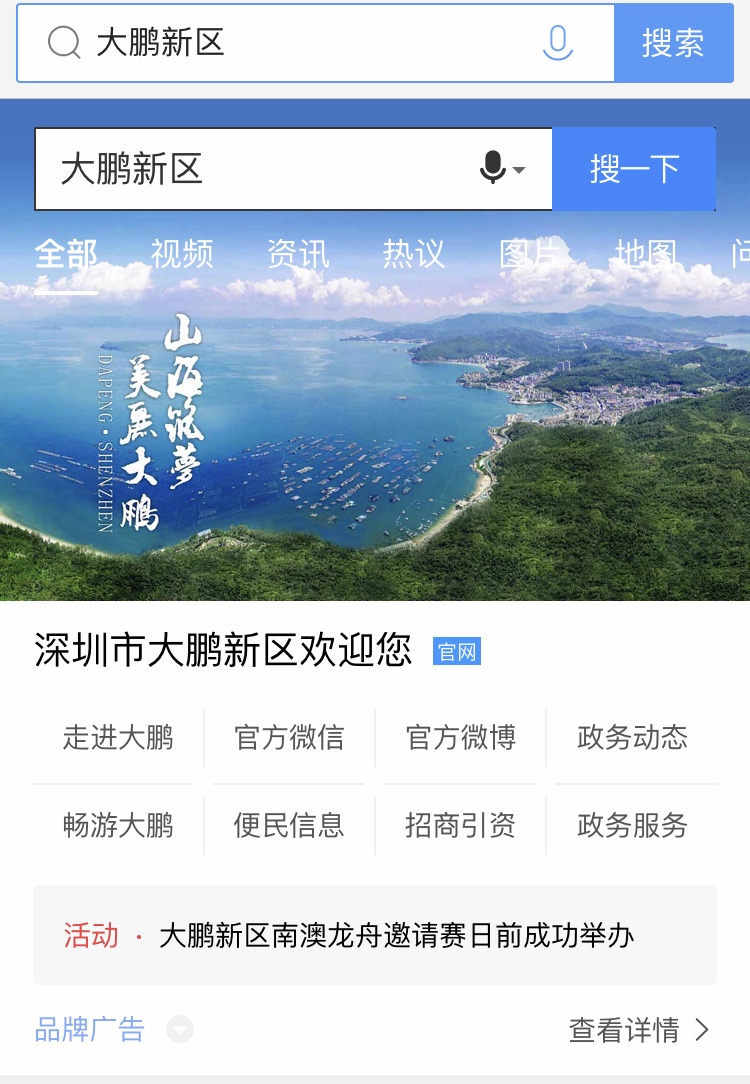Switch to the 资讯 tab
The image size is (750, 1084).
point(298,254)
